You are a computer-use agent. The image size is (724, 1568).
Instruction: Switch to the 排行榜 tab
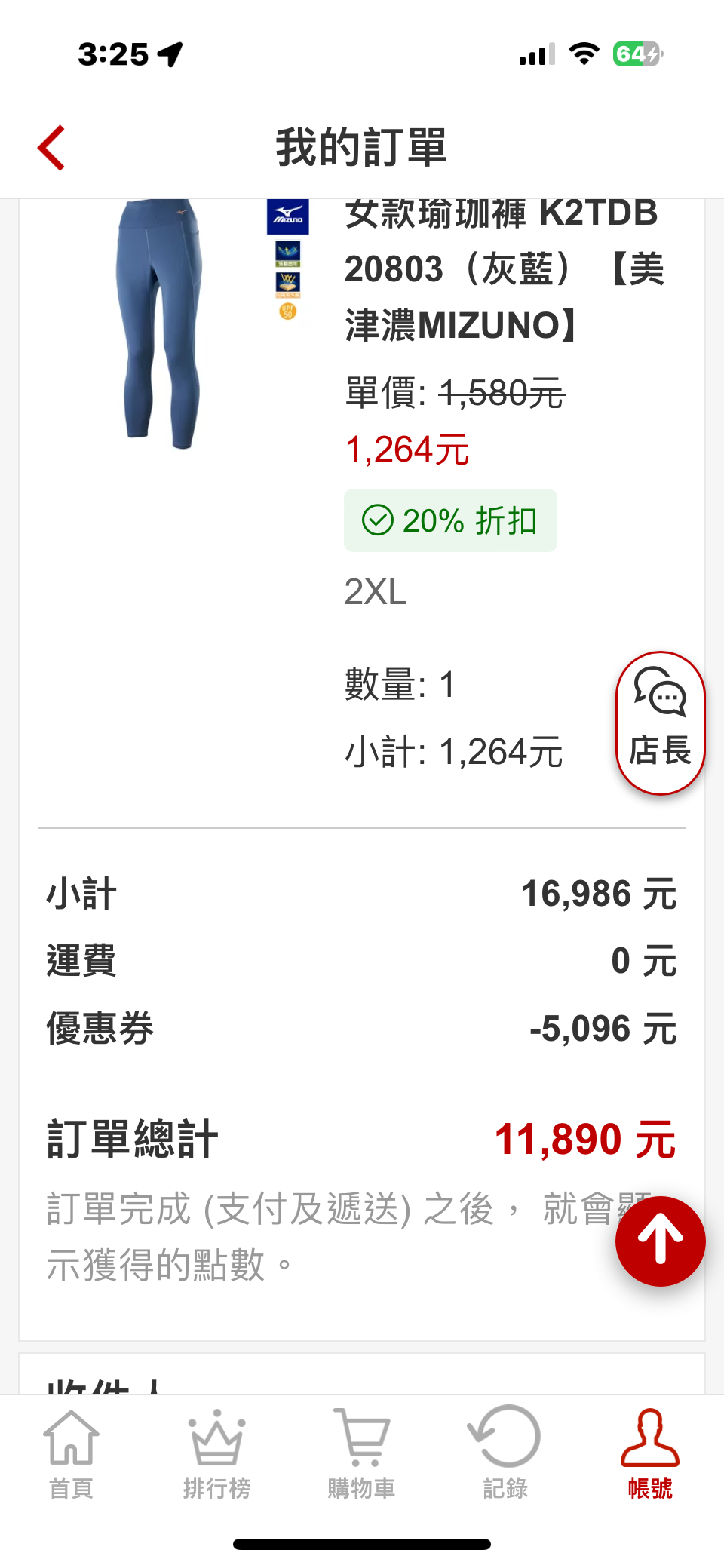[x=216, y=1453]
